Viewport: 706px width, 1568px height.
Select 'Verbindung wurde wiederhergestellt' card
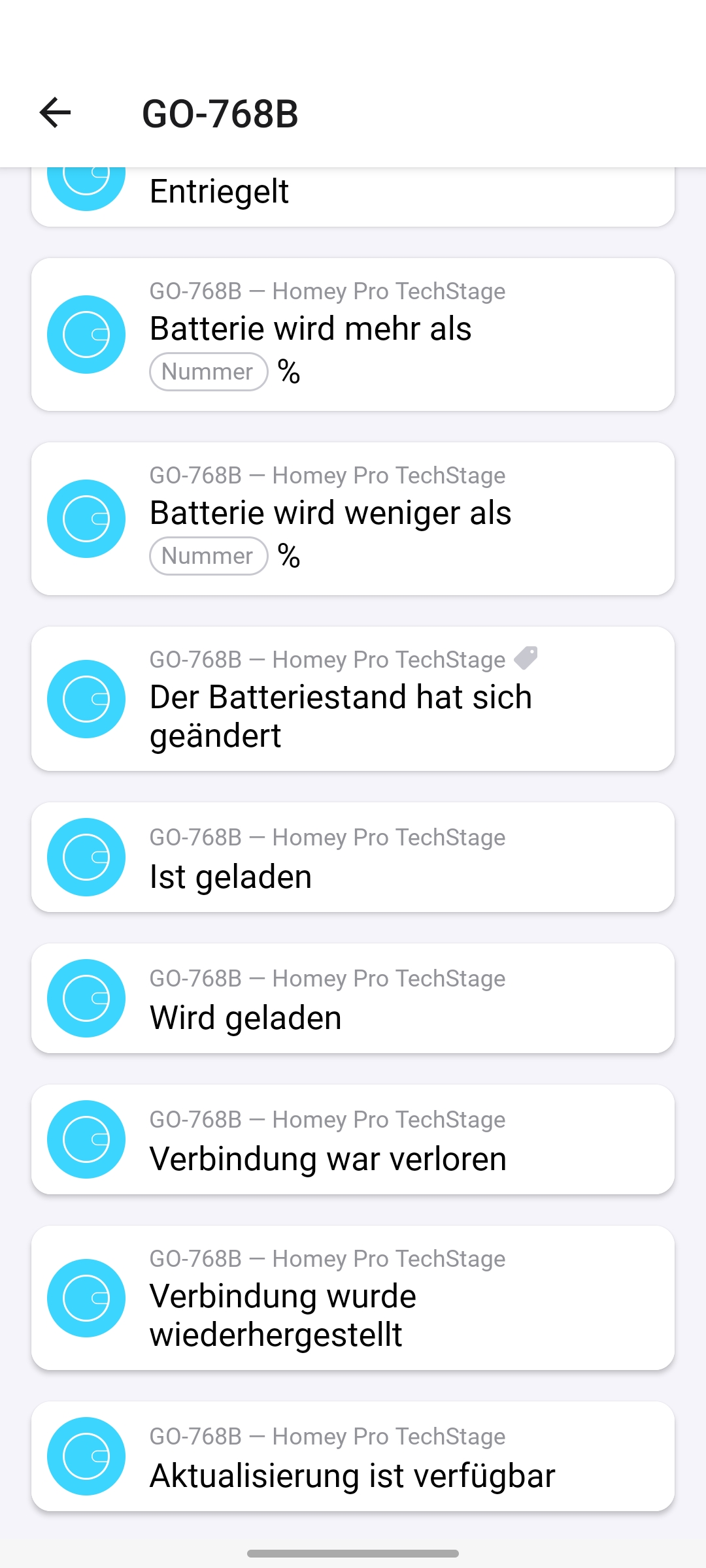pyautogui.click(x=353, y=1298)
